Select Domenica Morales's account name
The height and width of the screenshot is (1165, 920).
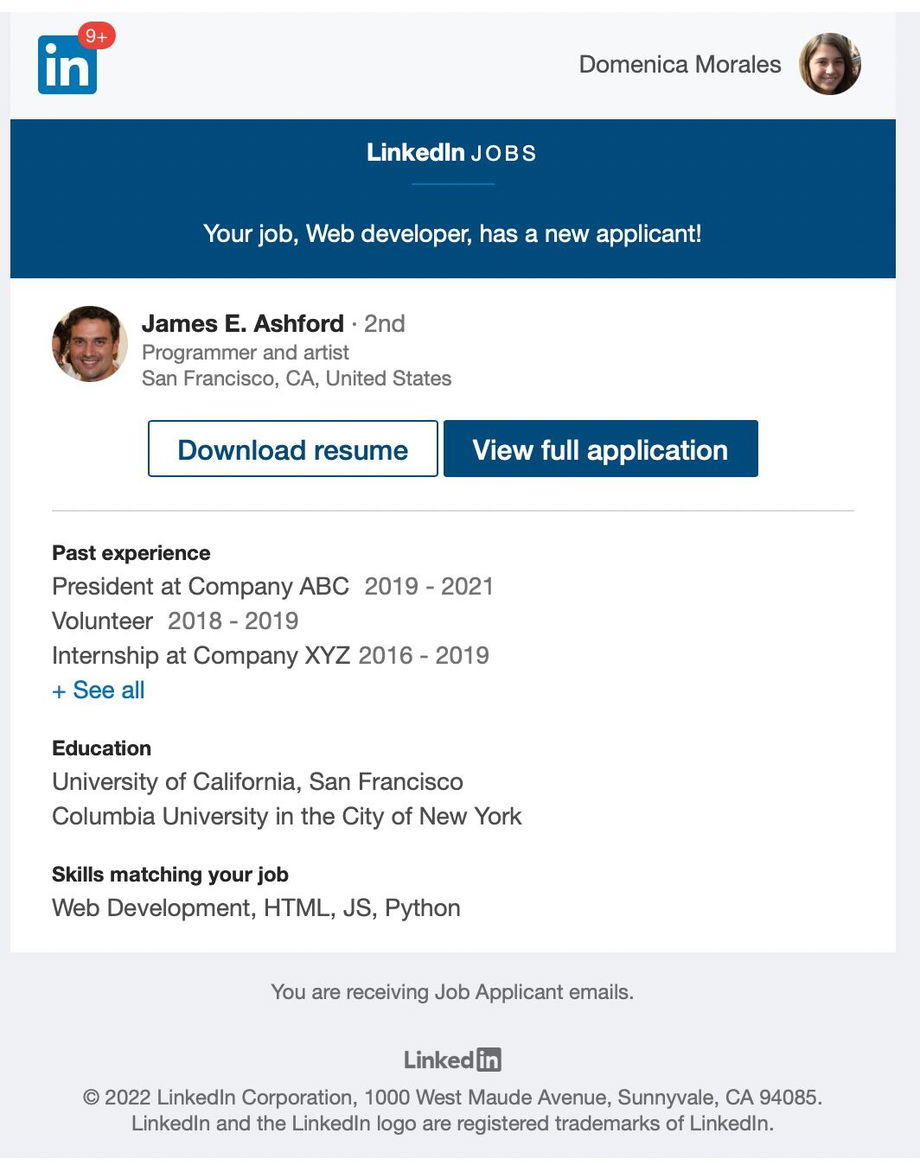pyautogui.click(x=680, y=64)
